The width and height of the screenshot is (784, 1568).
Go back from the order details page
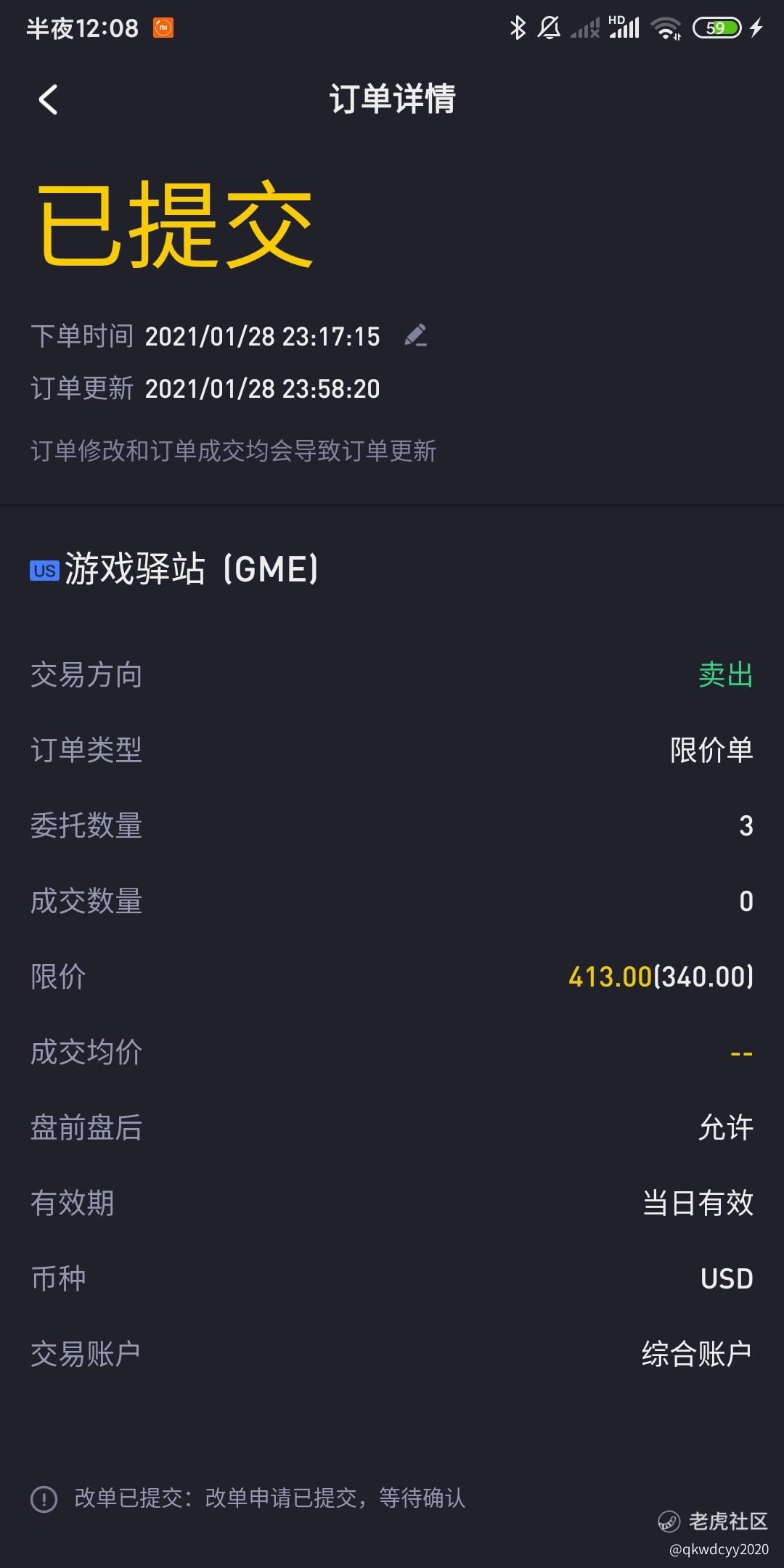48,99
